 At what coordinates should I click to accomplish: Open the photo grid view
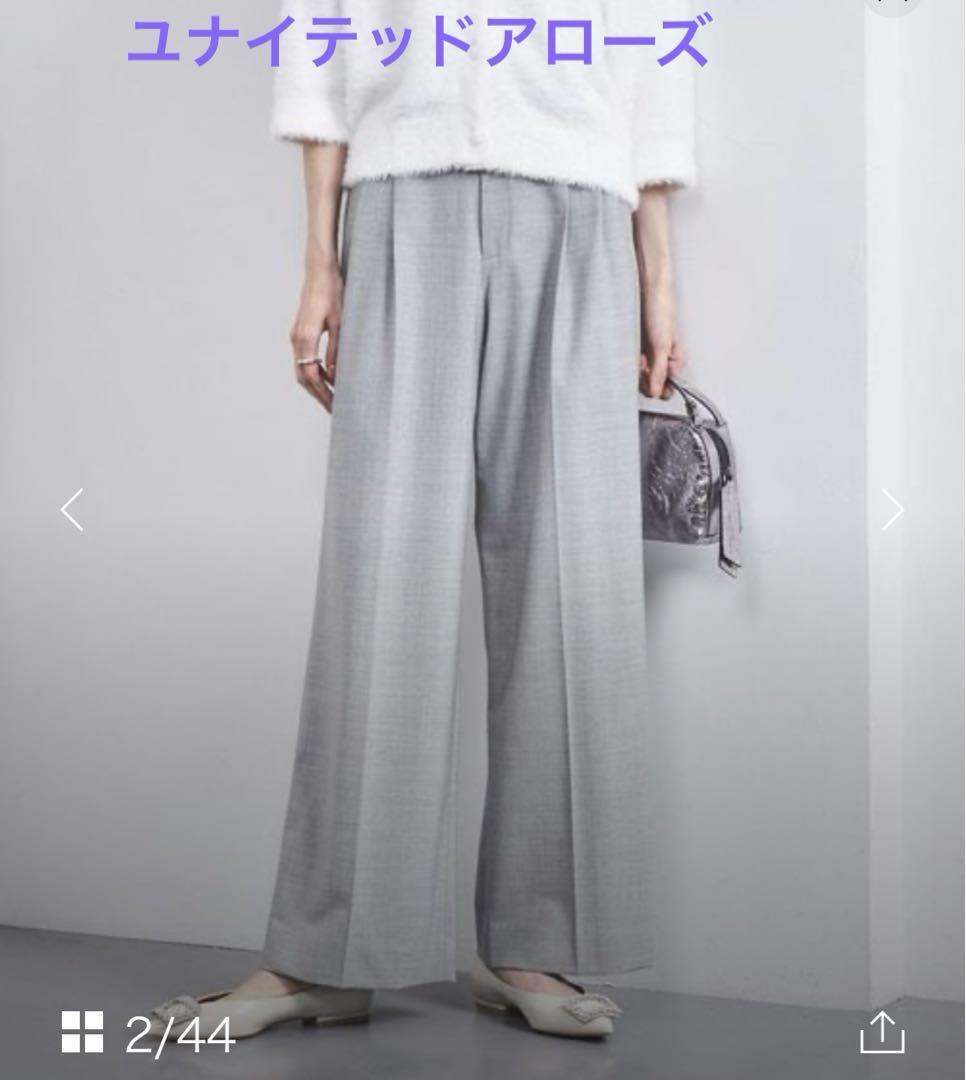pos(83,1031)
